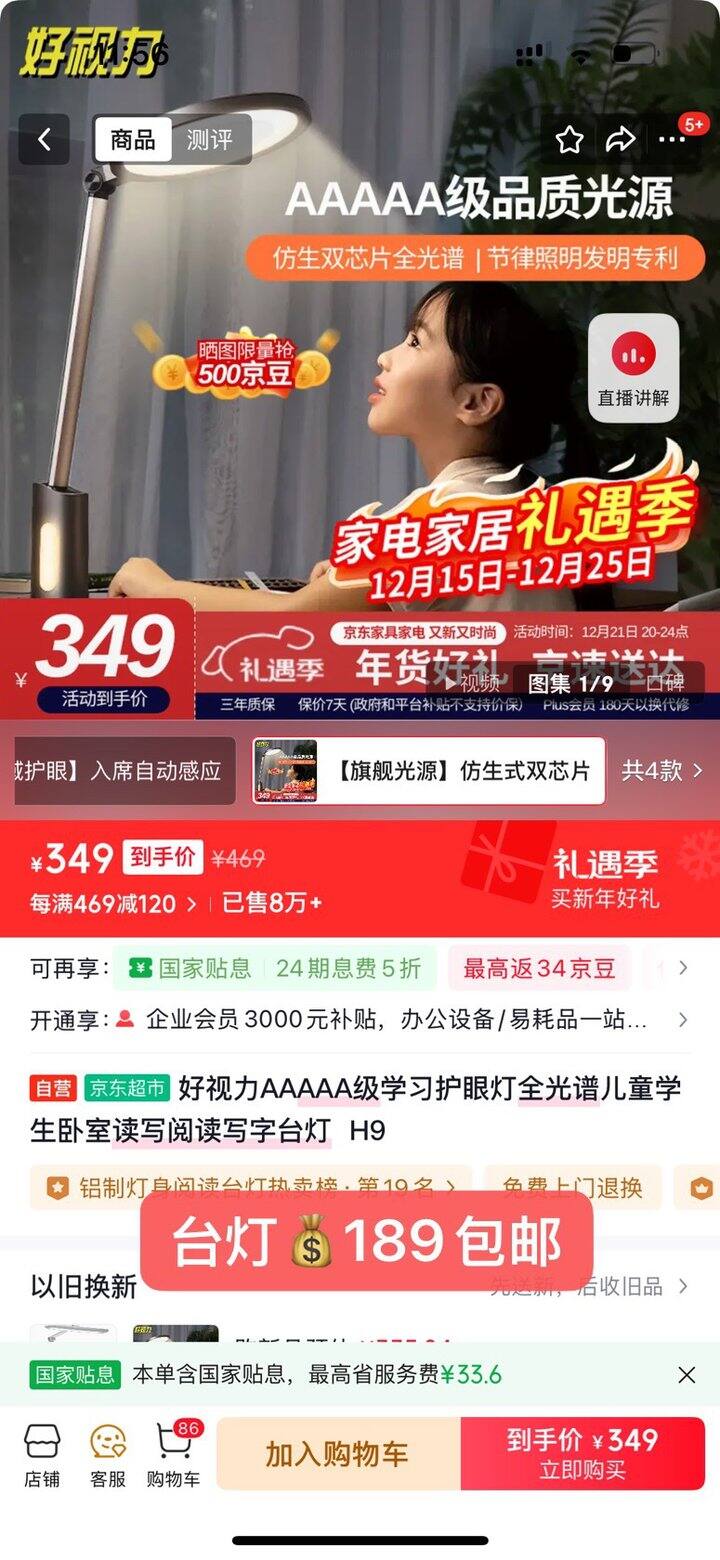Expand 可再享 benefits with the chevron
The width and height of the screenshot is (720, 1560).
pyautogui.click(x=684, y=966)
